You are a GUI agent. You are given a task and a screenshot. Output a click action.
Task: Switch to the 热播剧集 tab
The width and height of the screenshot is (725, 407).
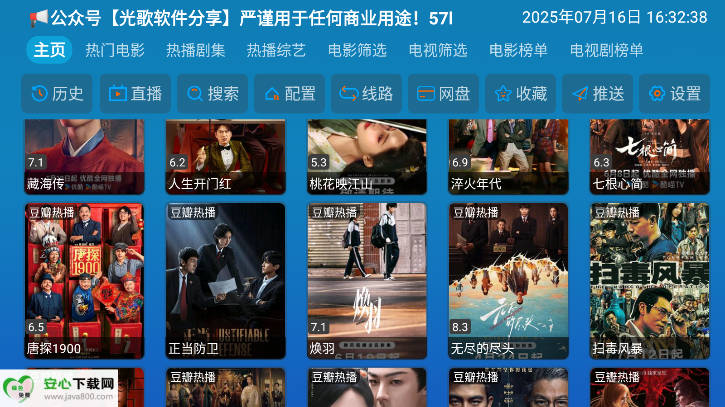click(196, 50)
